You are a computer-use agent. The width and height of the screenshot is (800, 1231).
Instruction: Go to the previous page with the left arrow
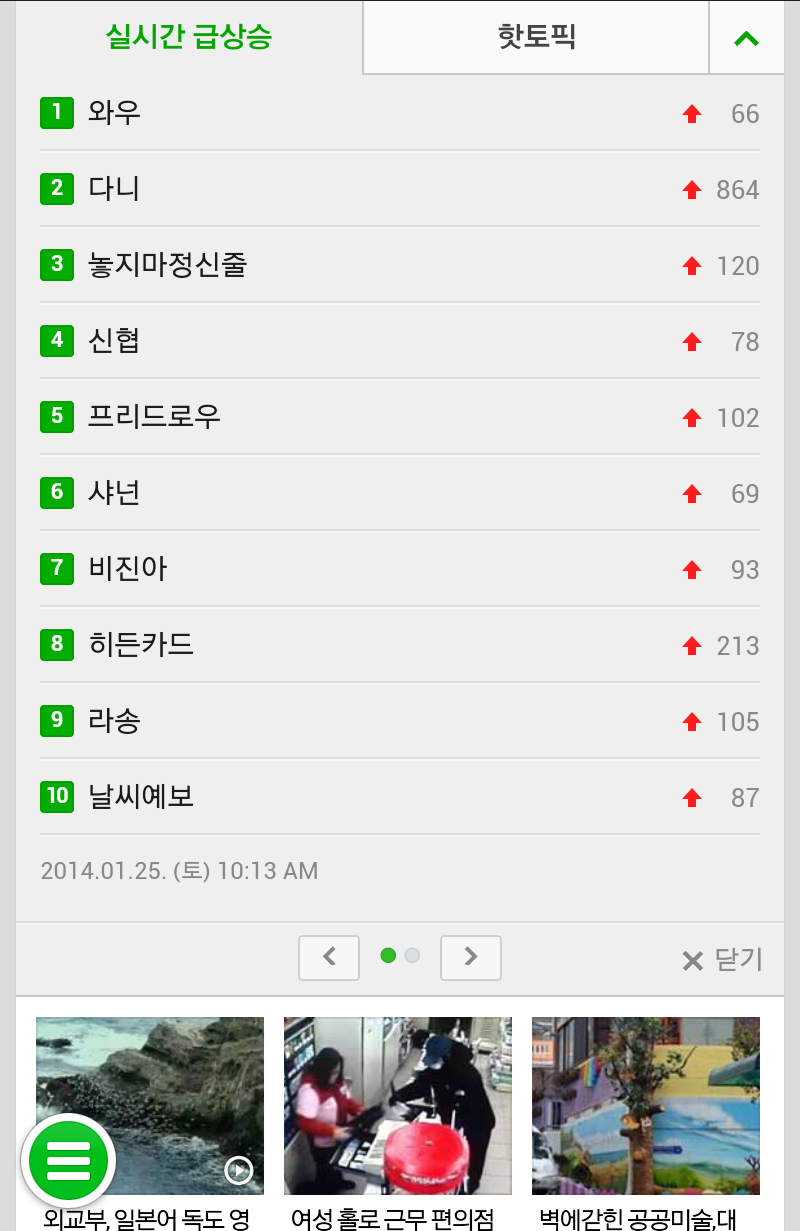coord(329,958)
